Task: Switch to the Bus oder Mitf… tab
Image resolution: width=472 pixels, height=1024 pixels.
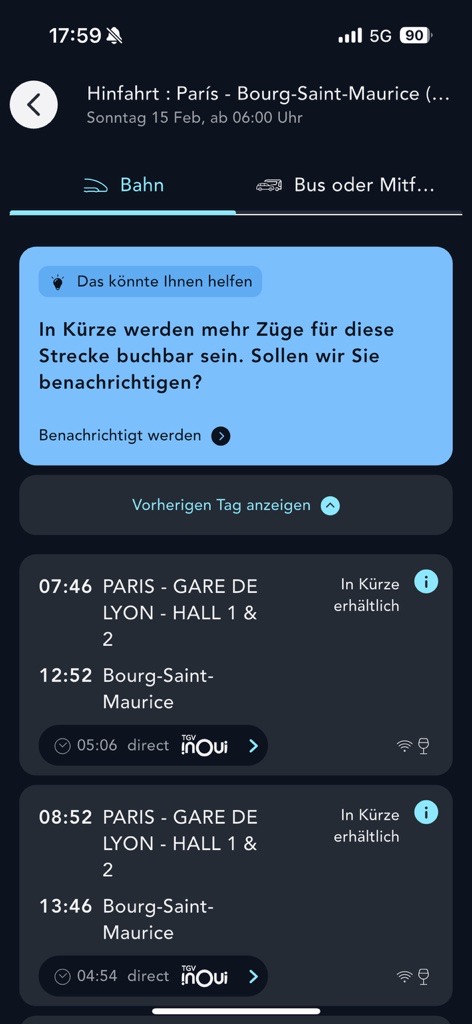Action: point(349,185)
